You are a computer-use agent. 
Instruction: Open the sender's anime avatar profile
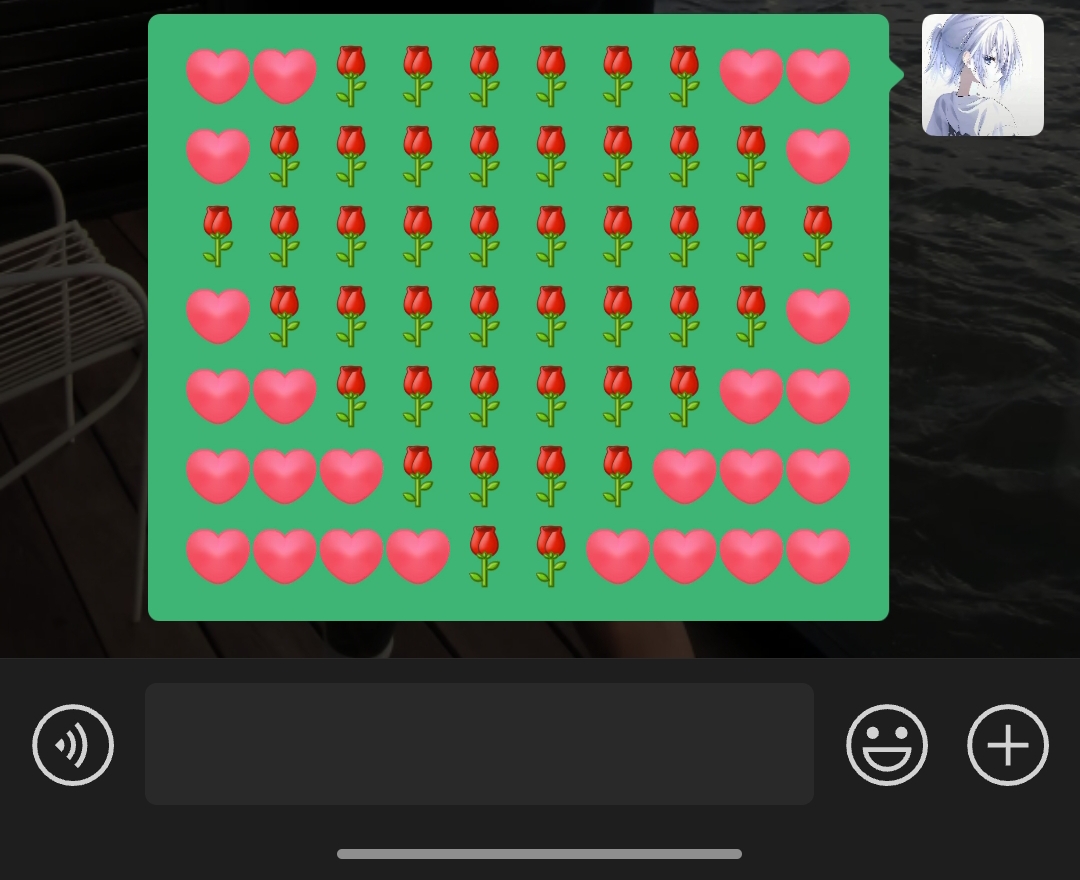point(982,75)
